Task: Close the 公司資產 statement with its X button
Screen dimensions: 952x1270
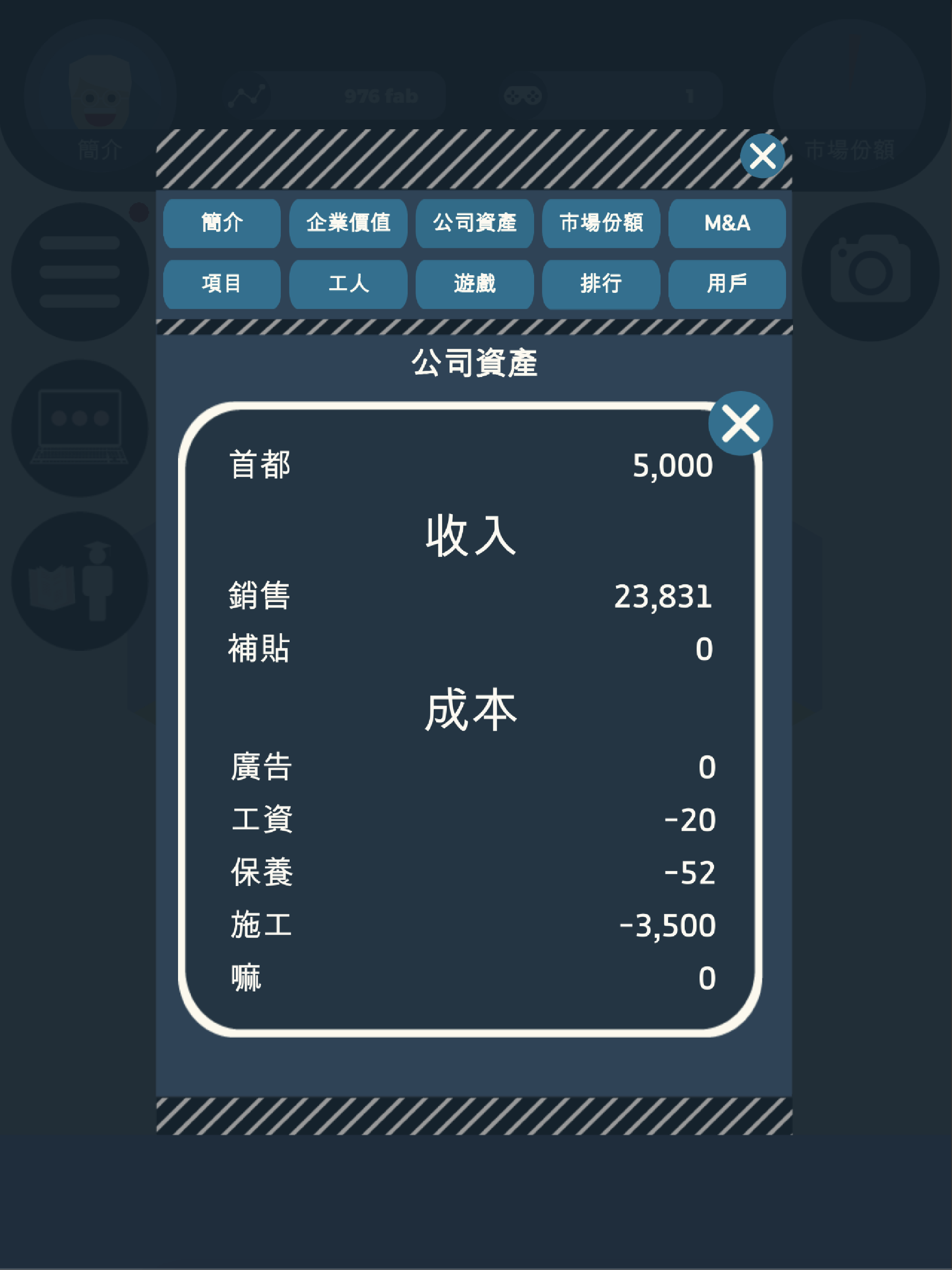Action: pos(741,423)
